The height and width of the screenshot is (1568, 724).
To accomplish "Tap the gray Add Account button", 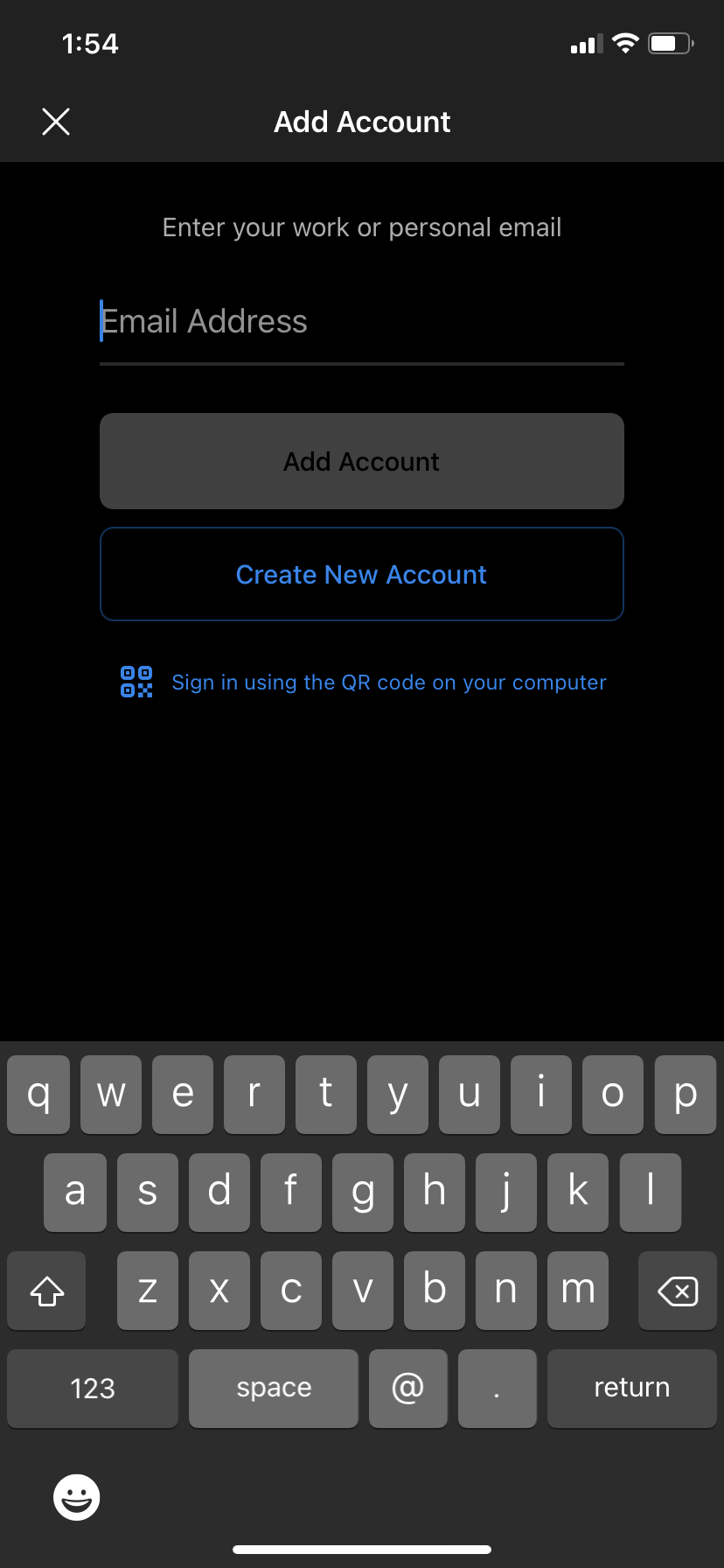I will pos(362,461).
